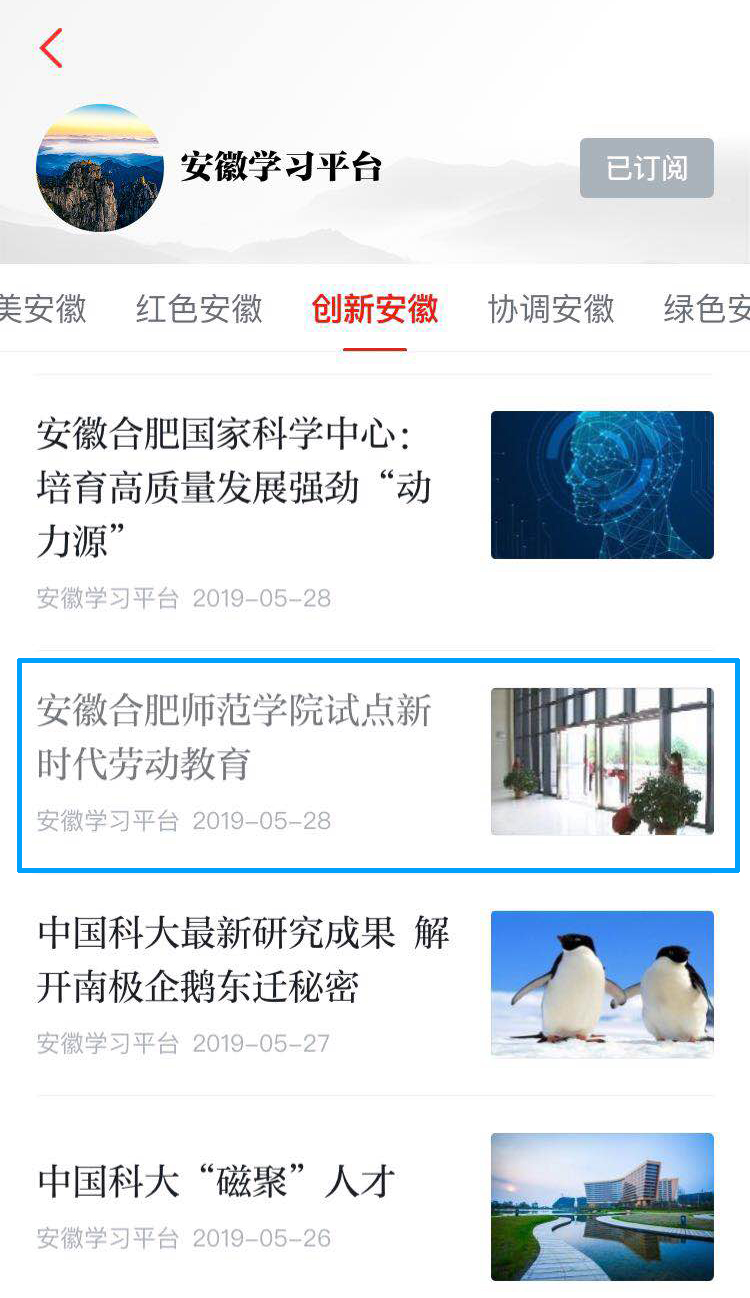Open 合肥师范学院试点新时代劳动教育 article
This screenshot has width=750, height=1298.
tap(240, 738)
